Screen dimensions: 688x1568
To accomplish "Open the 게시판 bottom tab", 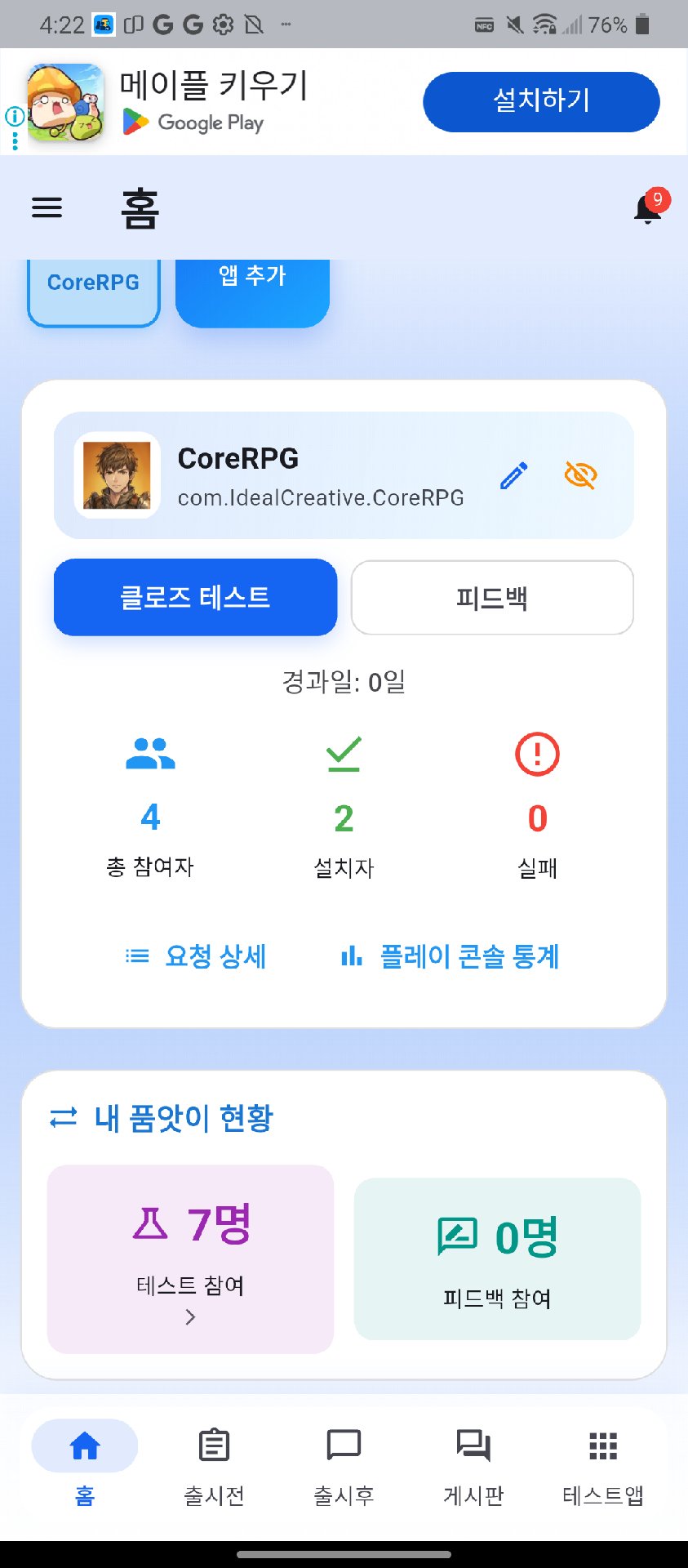I will coord(473,1463).
